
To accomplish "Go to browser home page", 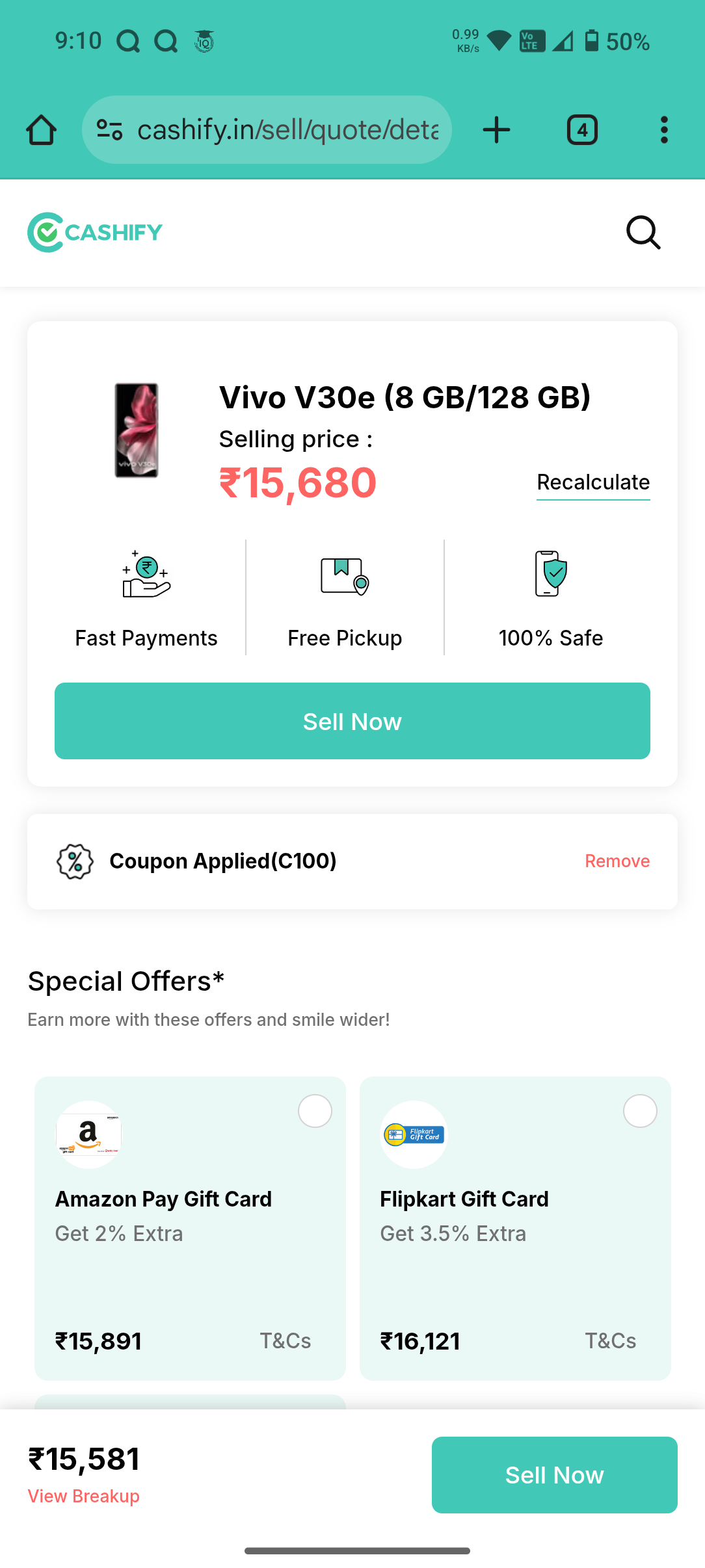I will point(41,130).
